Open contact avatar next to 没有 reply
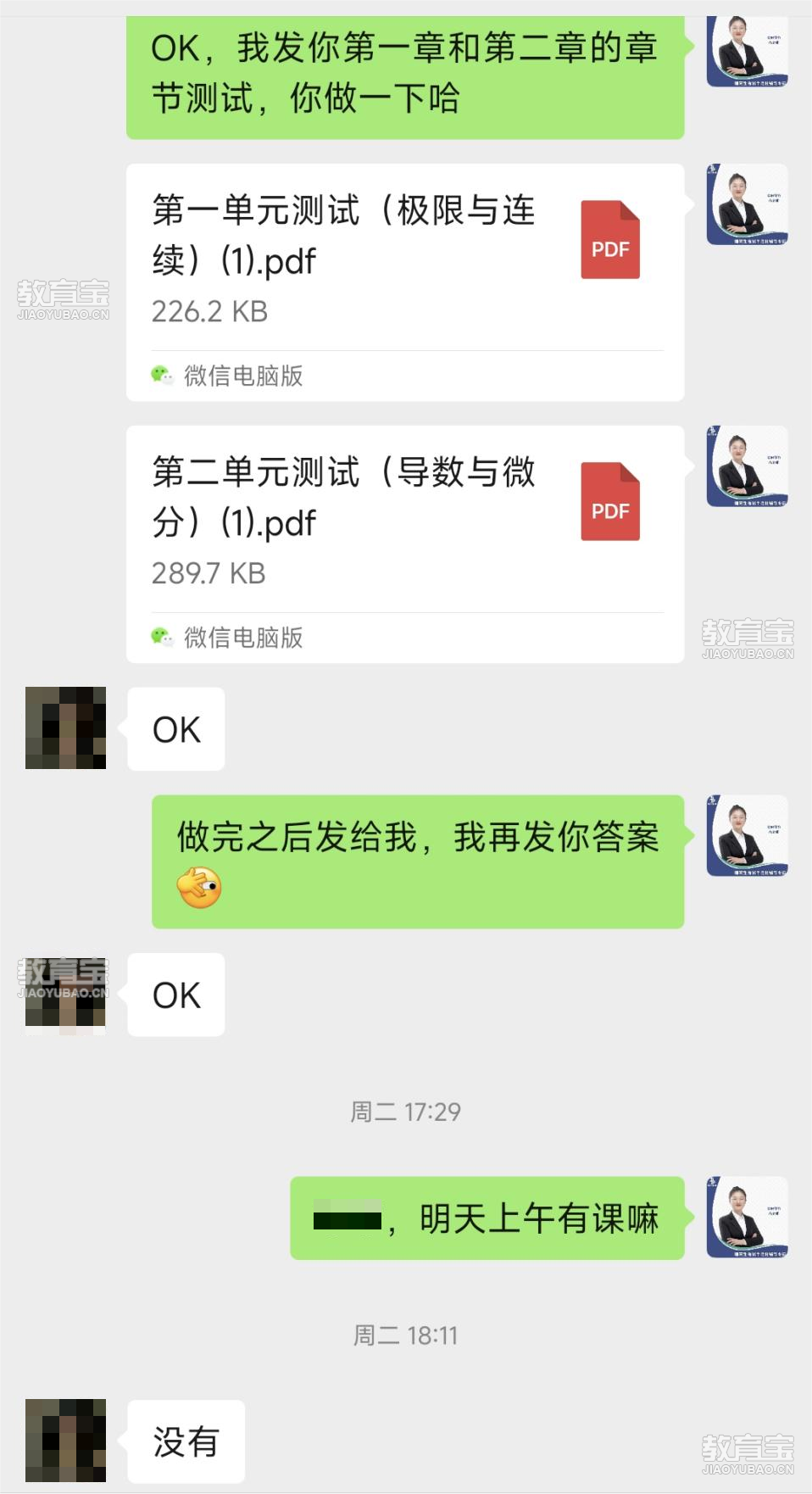 66,1441
